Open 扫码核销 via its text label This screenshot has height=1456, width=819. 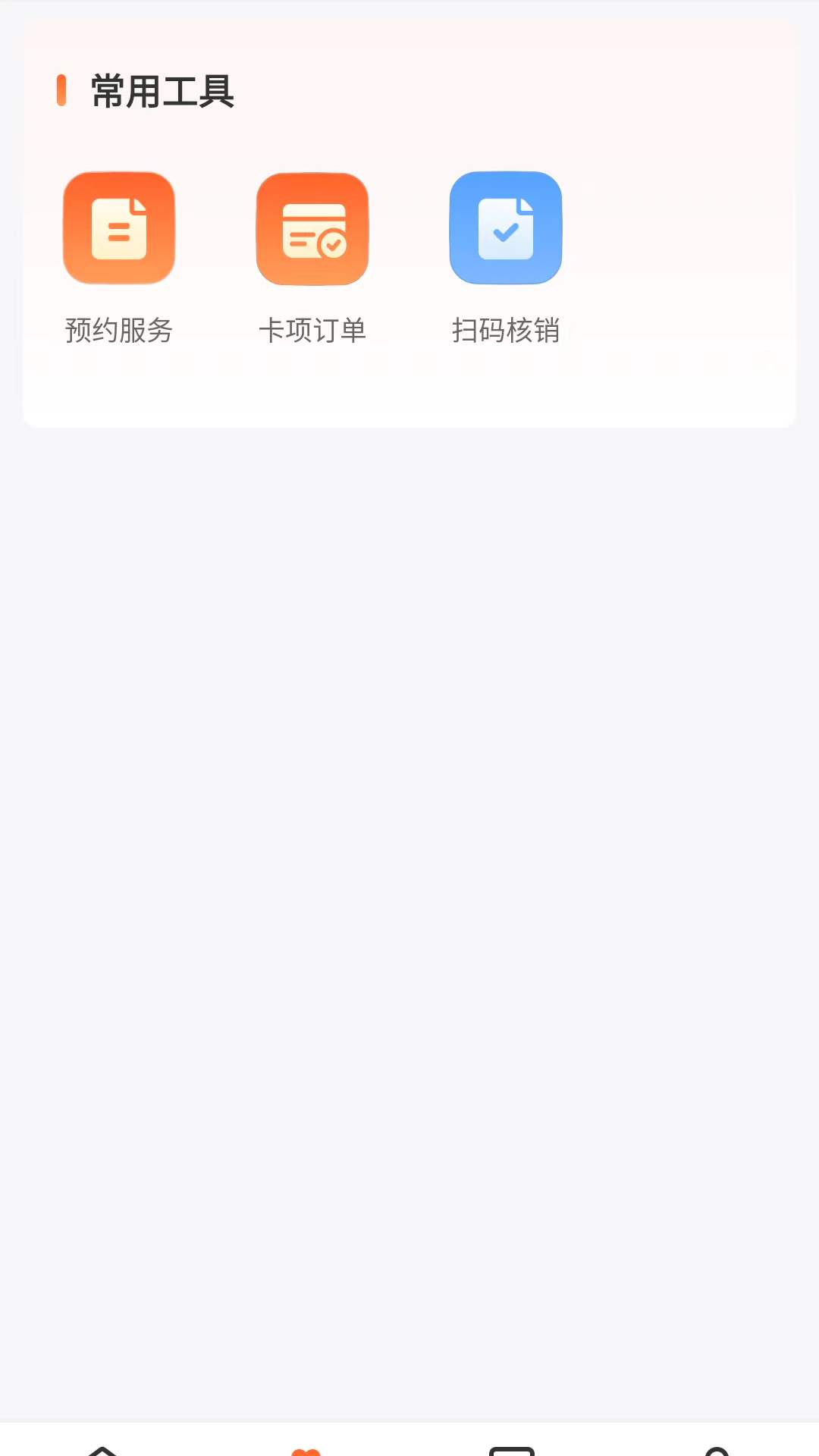click(506, 330)
